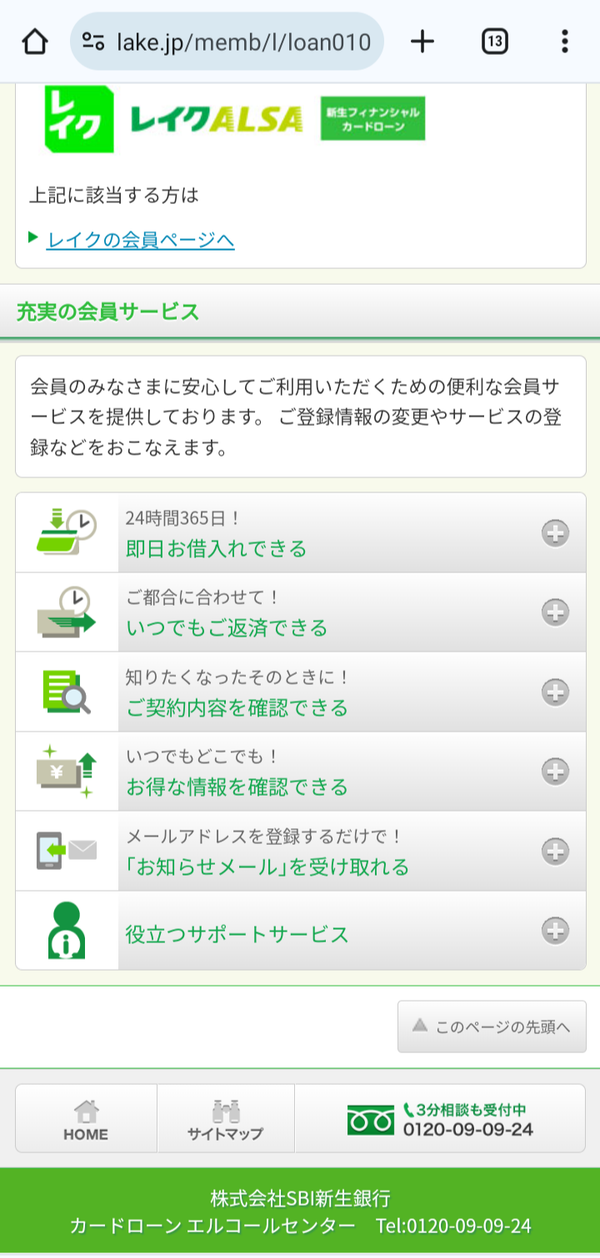Expand the 役立つサポートサービス section
This screenshot has width=600, height=1258.
point(301,931)
